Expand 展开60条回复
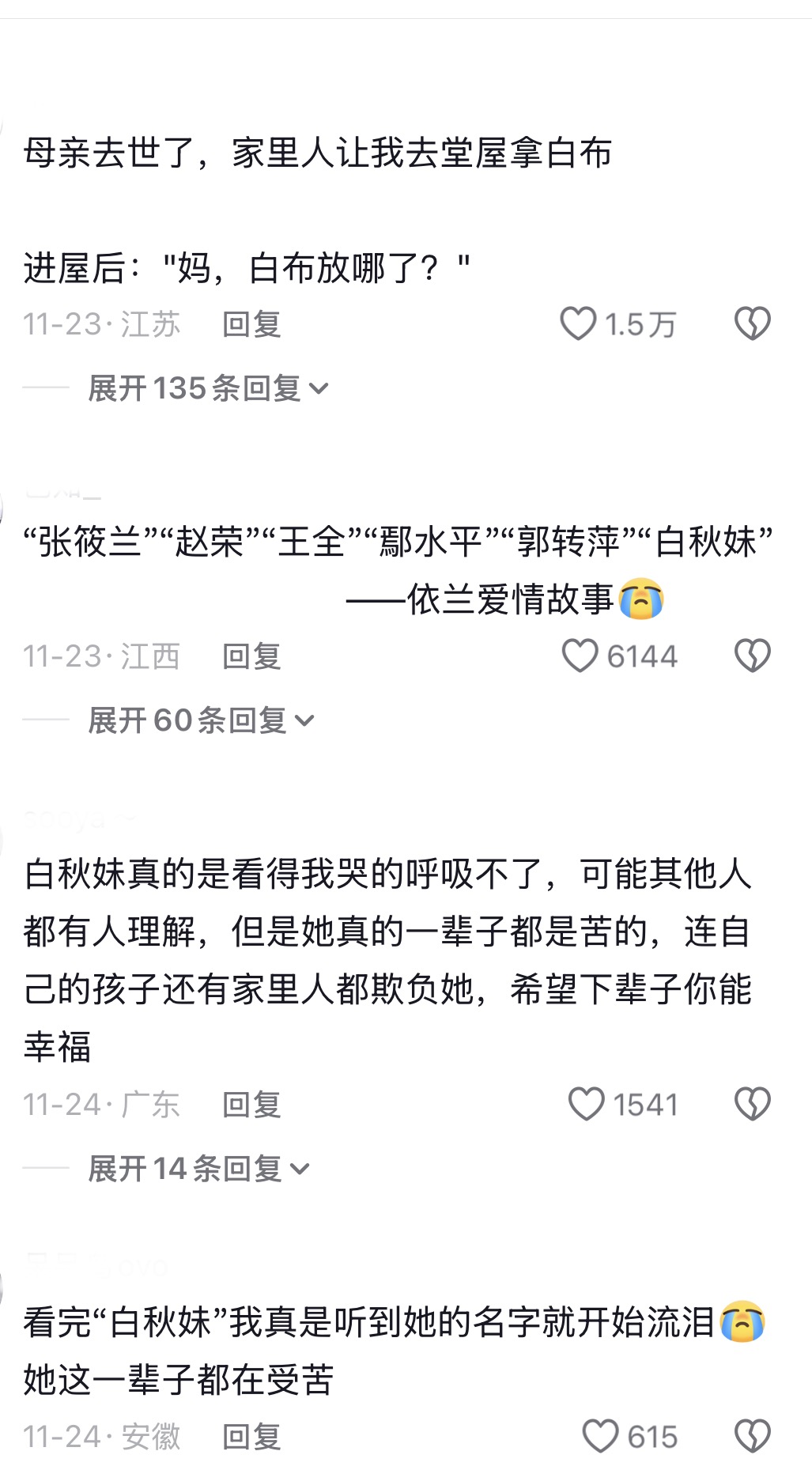The width and height of the screenshot is (812, 1470). click(201, 720)
